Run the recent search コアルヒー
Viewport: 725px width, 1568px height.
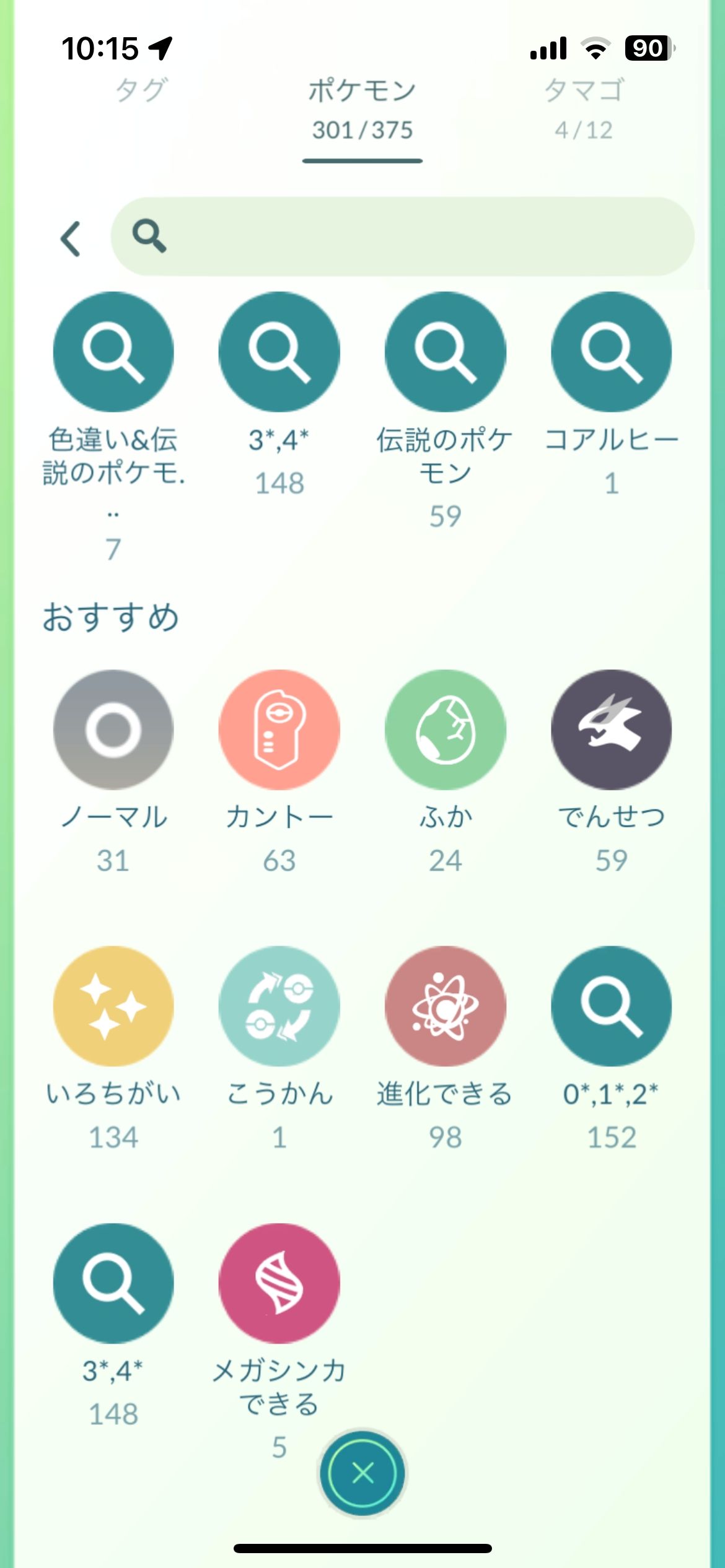coord(611,352)
